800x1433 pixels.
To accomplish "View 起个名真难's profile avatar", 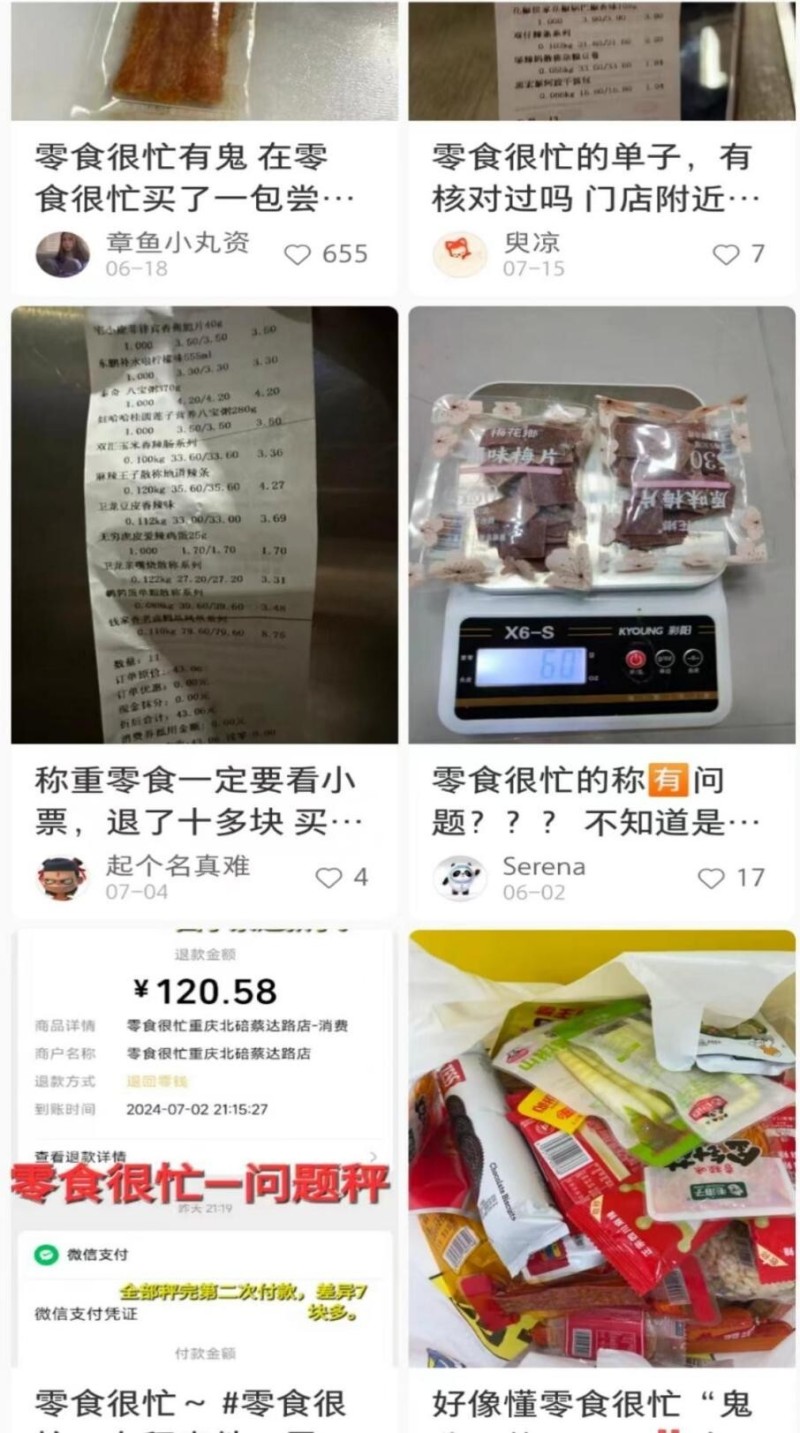I will (63, 878).
